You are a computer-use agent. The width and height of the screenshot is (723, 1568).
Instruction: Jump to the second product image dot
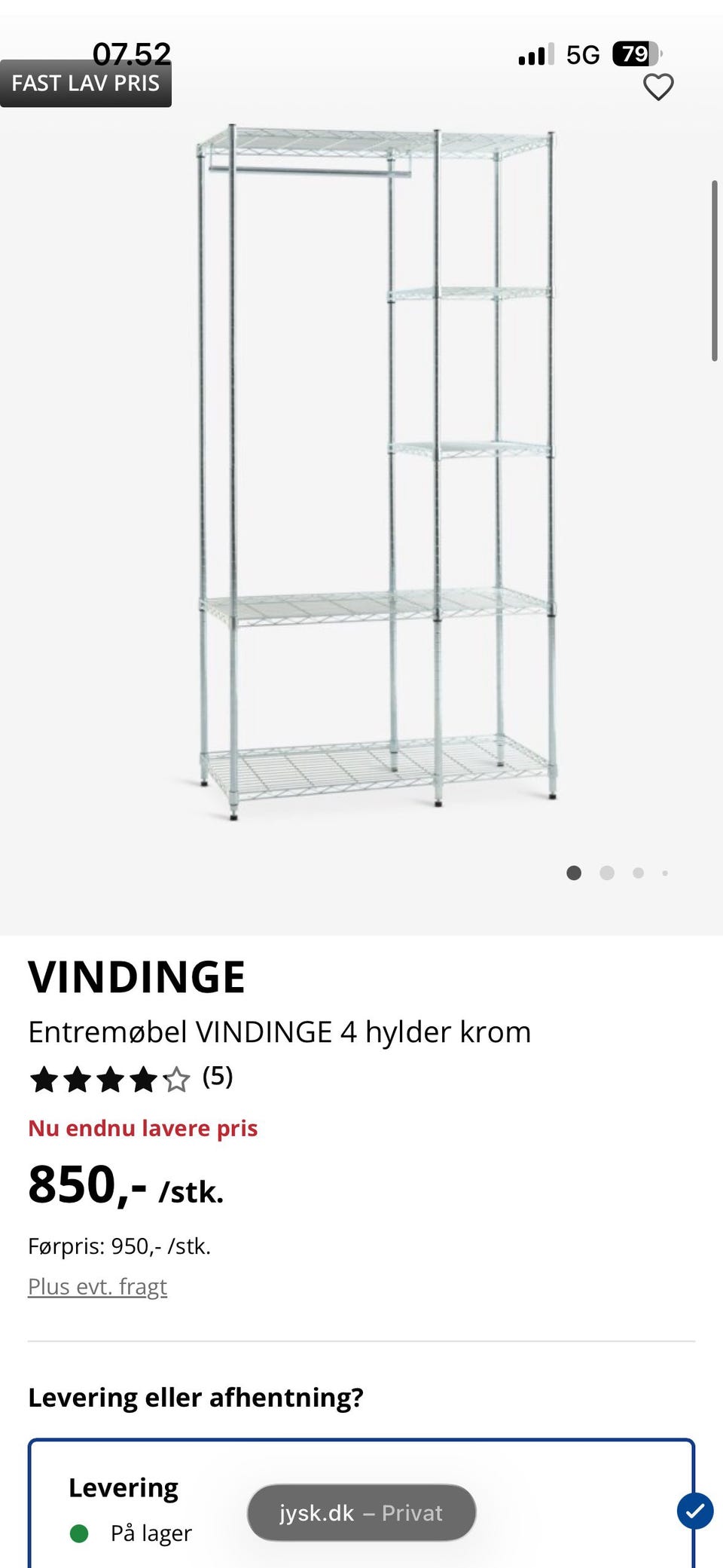coord(607,873)
